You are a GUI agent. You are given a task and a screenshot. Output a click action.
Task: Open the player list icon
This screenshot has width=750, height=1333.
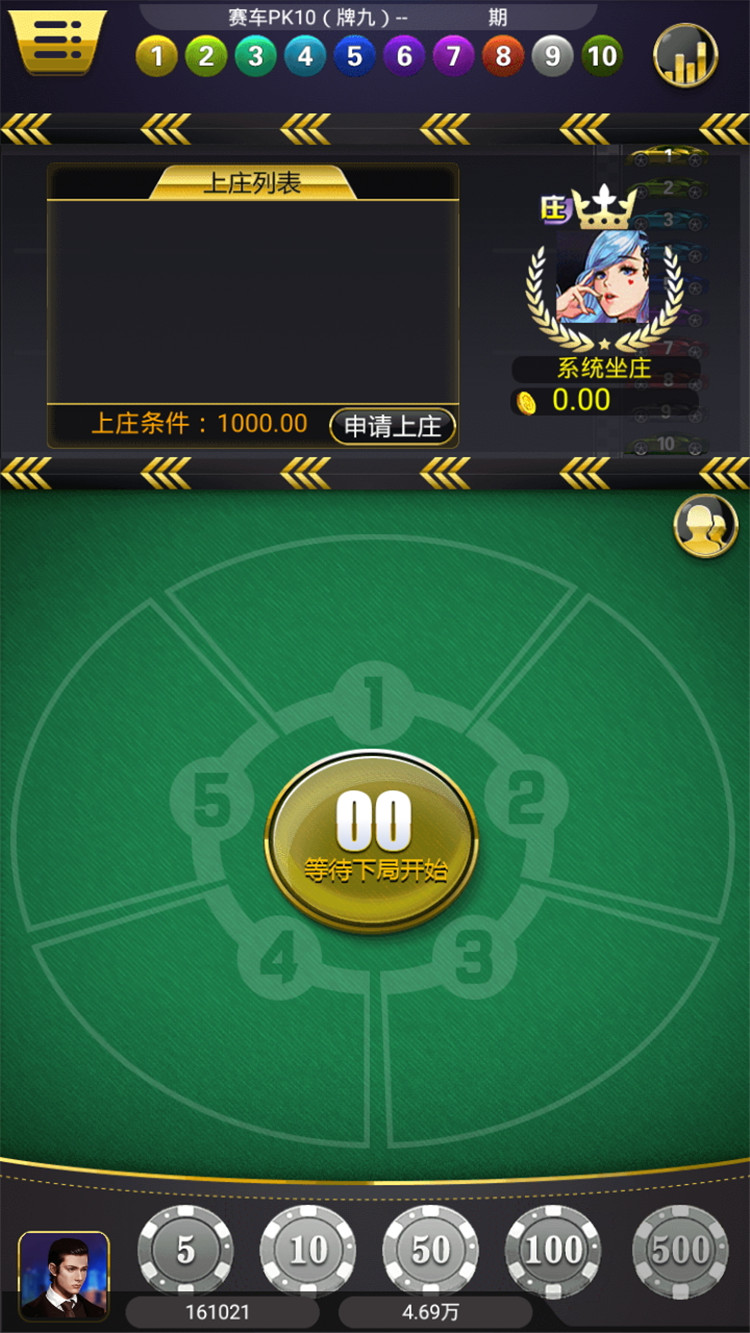[706, 526]
